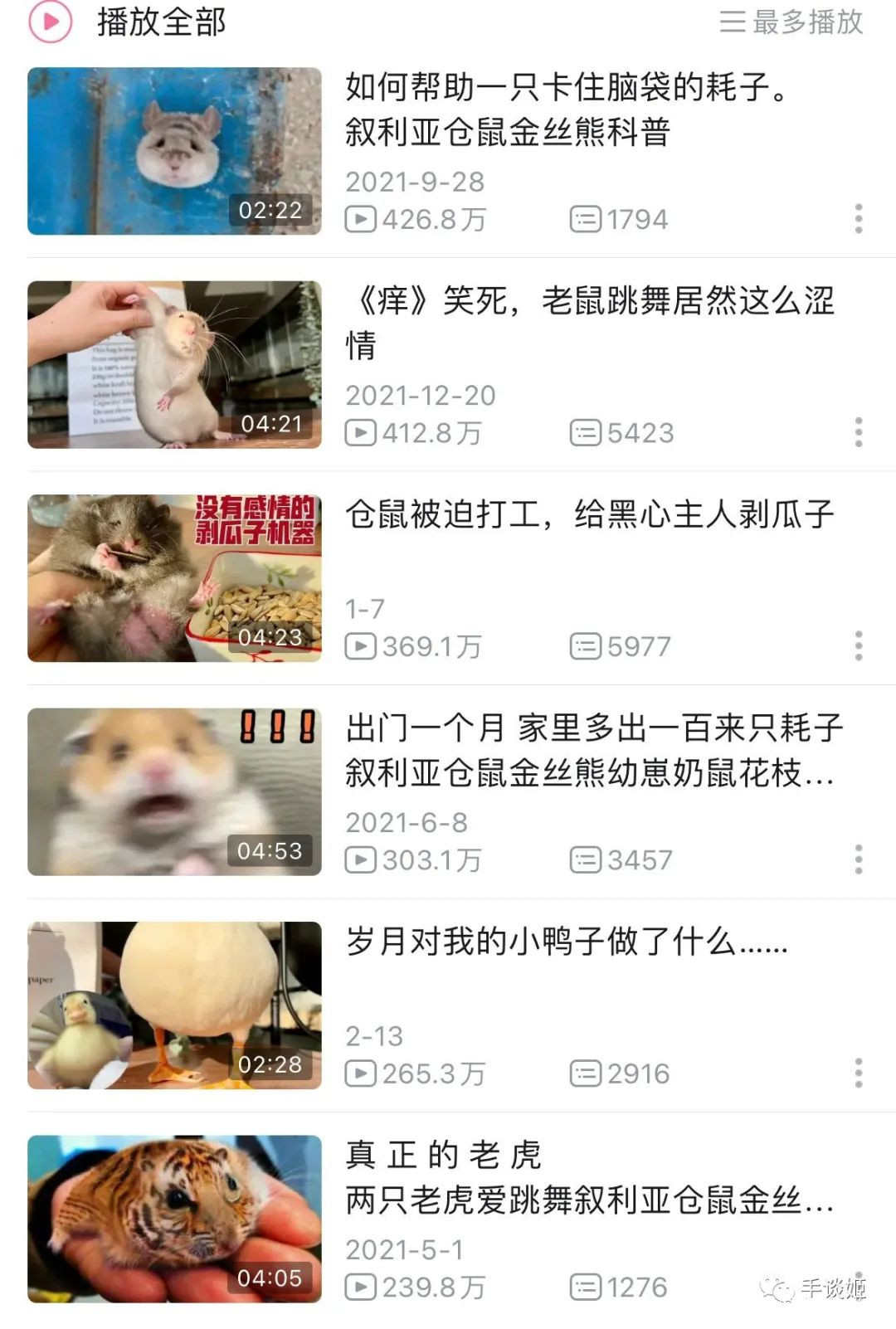Image resolution: width=896 pixels, height=1329 pixels.
Task: Open the three-dot menu for 仓鼠被迫打工
Action: pos(859,645)
